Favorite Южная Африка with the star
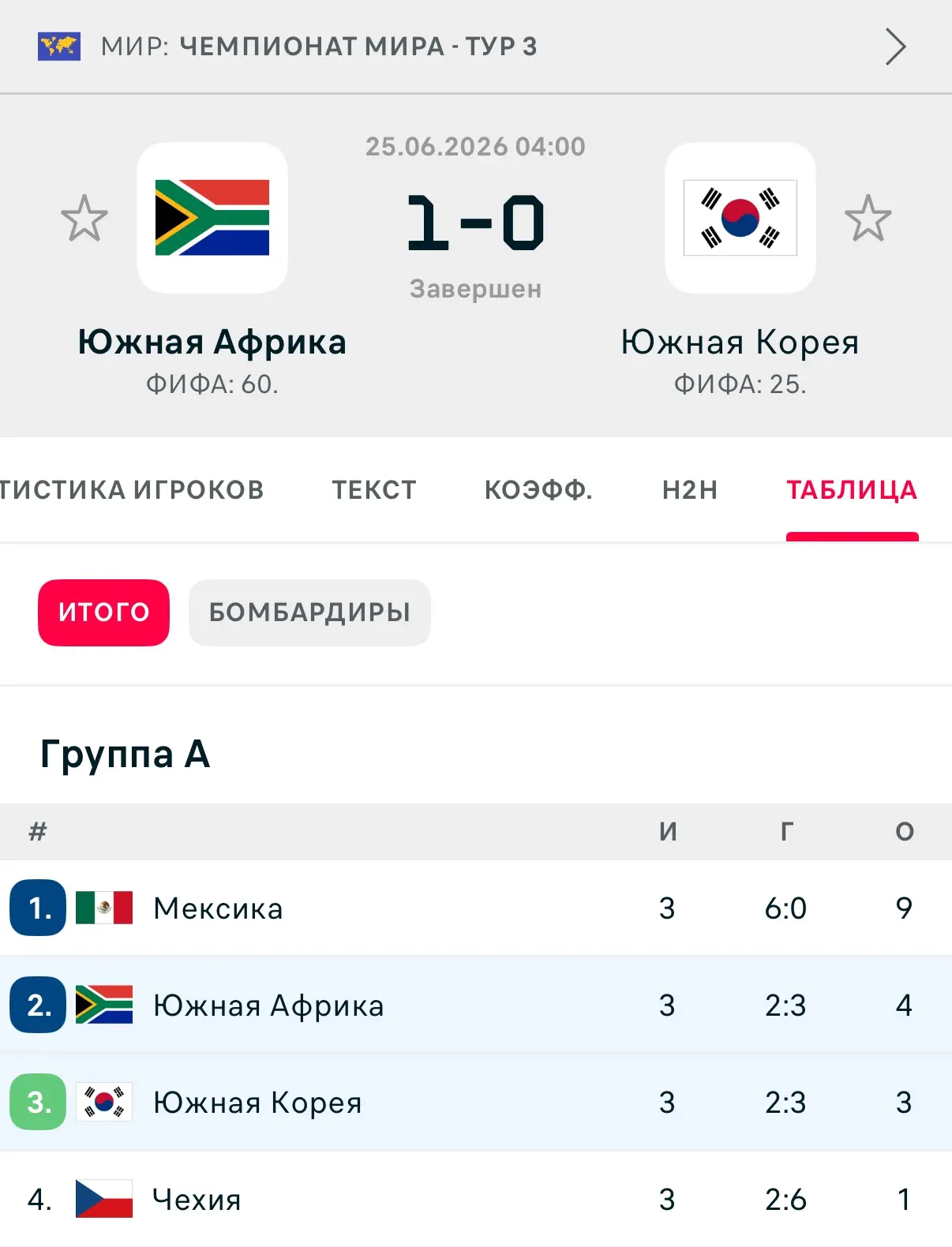The height and width of the screenshot is (1247, 952). click(x=84, y=219)
